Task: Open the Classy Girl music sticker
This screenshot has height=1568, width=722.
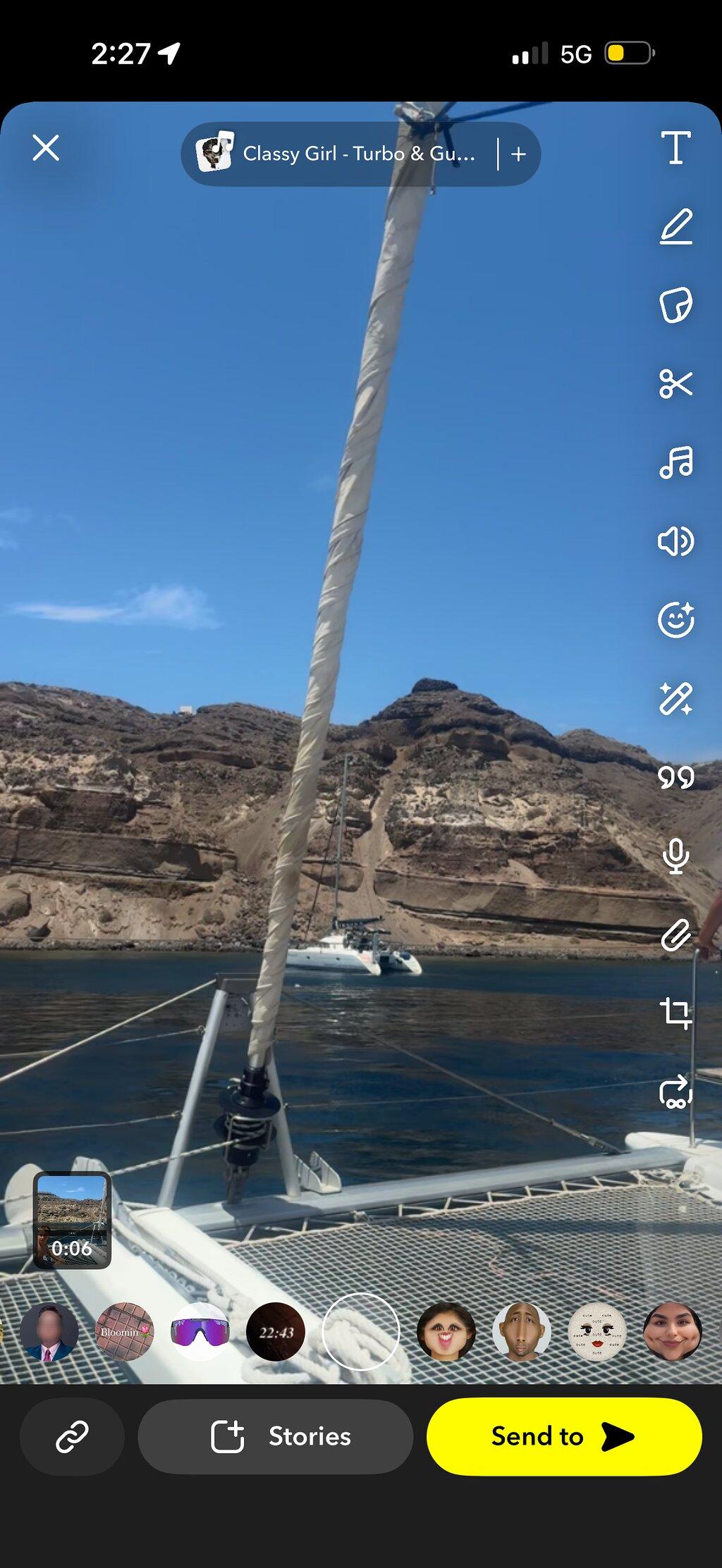Action: click(340, 154)
